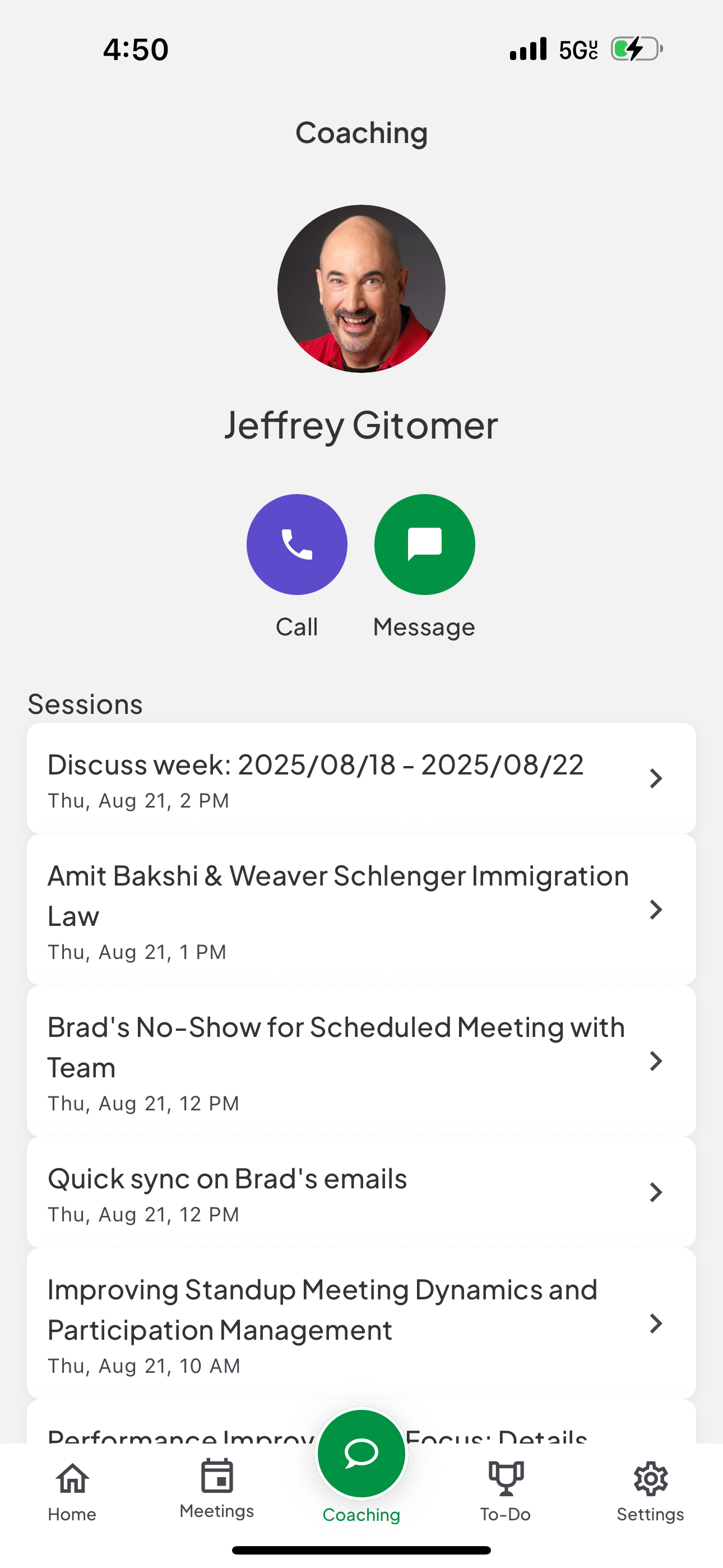
Task: Open Amit Bakshi & Weaver Schlenger session
Action: pyautogui.click(x=361, y=910)
